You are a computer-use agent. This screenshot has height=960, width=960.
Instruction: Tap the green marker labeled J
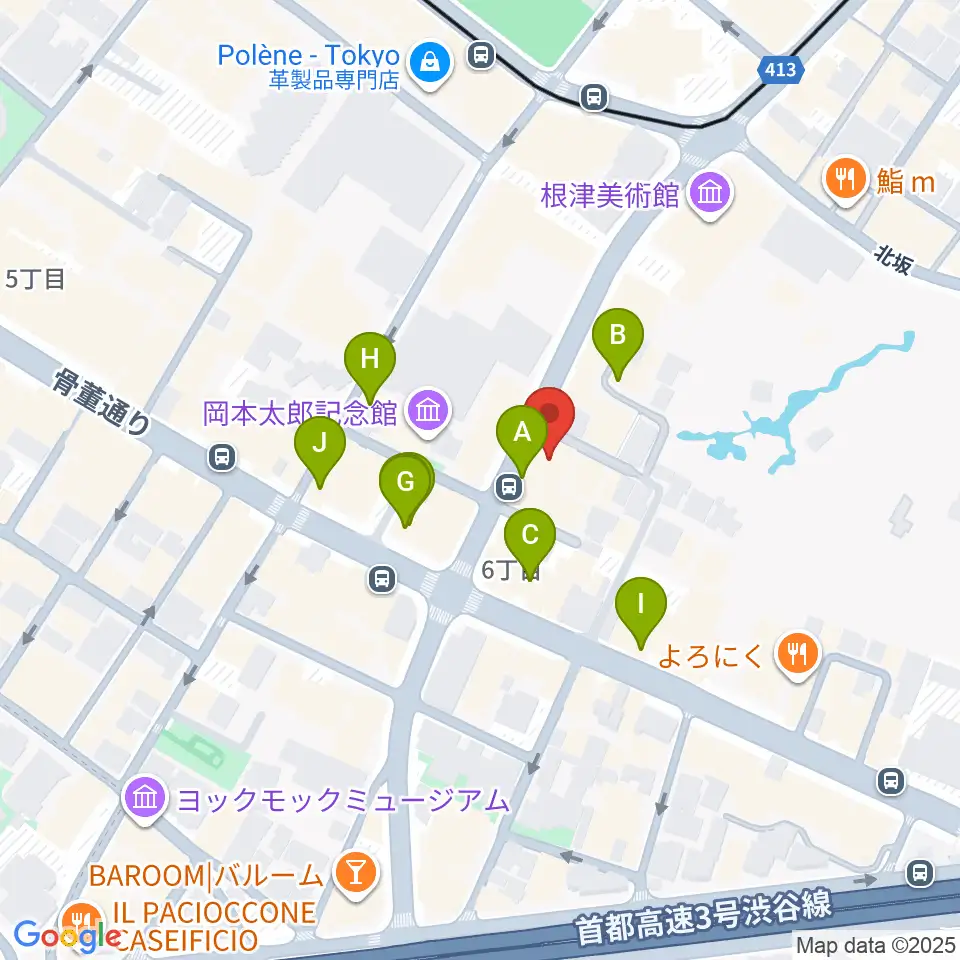coord(320,443)
